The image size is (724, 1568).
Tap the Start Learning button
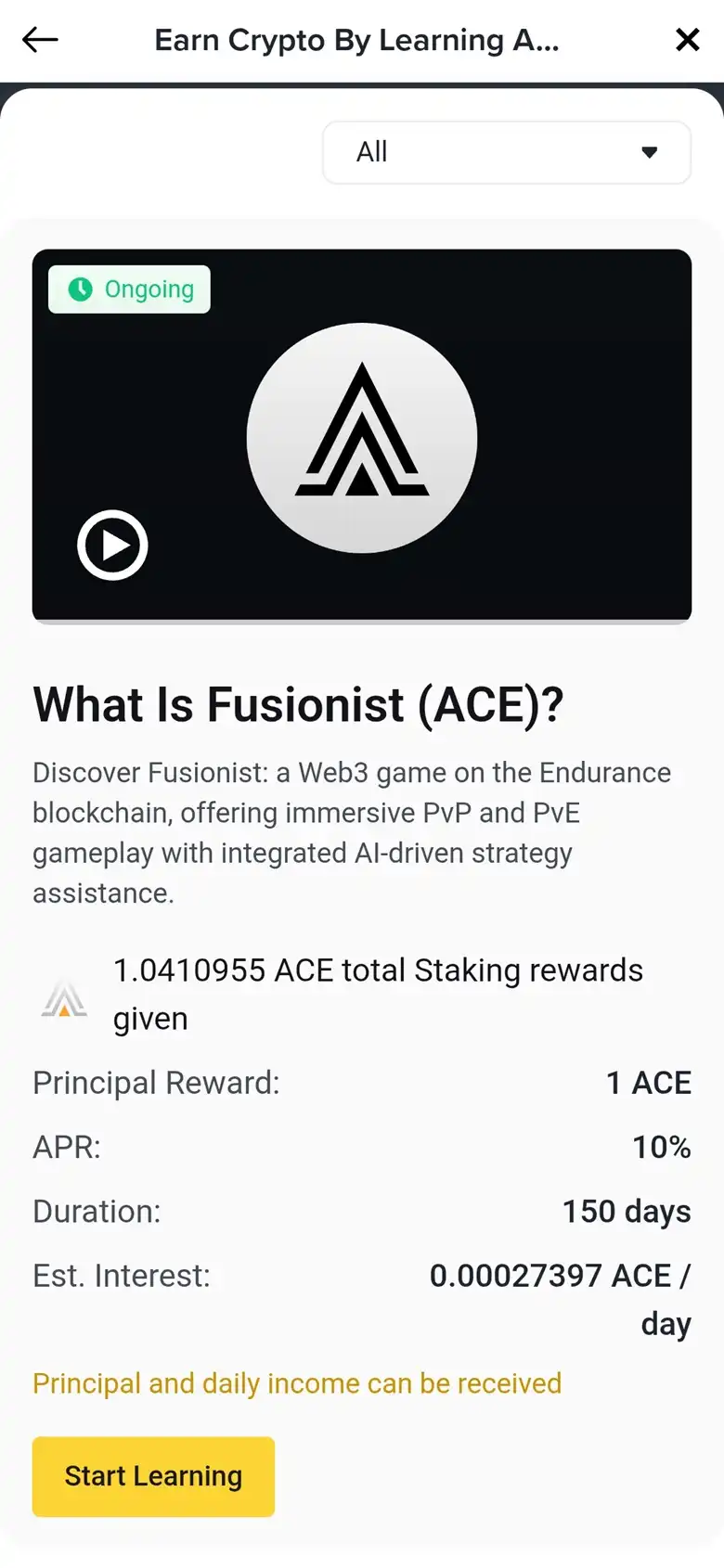coord(153,1476)
